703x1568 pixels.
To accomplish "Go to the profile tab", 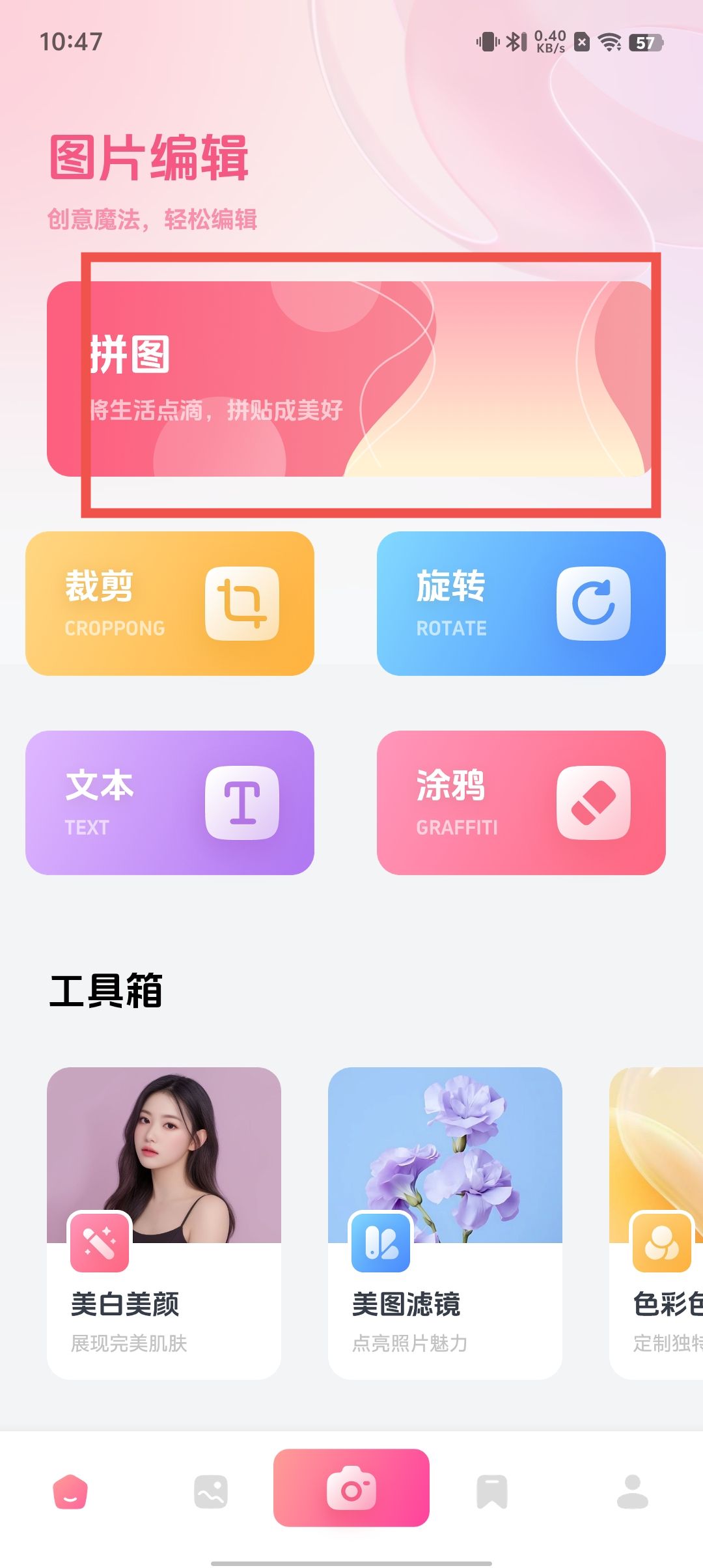I will coord(633,1491).
